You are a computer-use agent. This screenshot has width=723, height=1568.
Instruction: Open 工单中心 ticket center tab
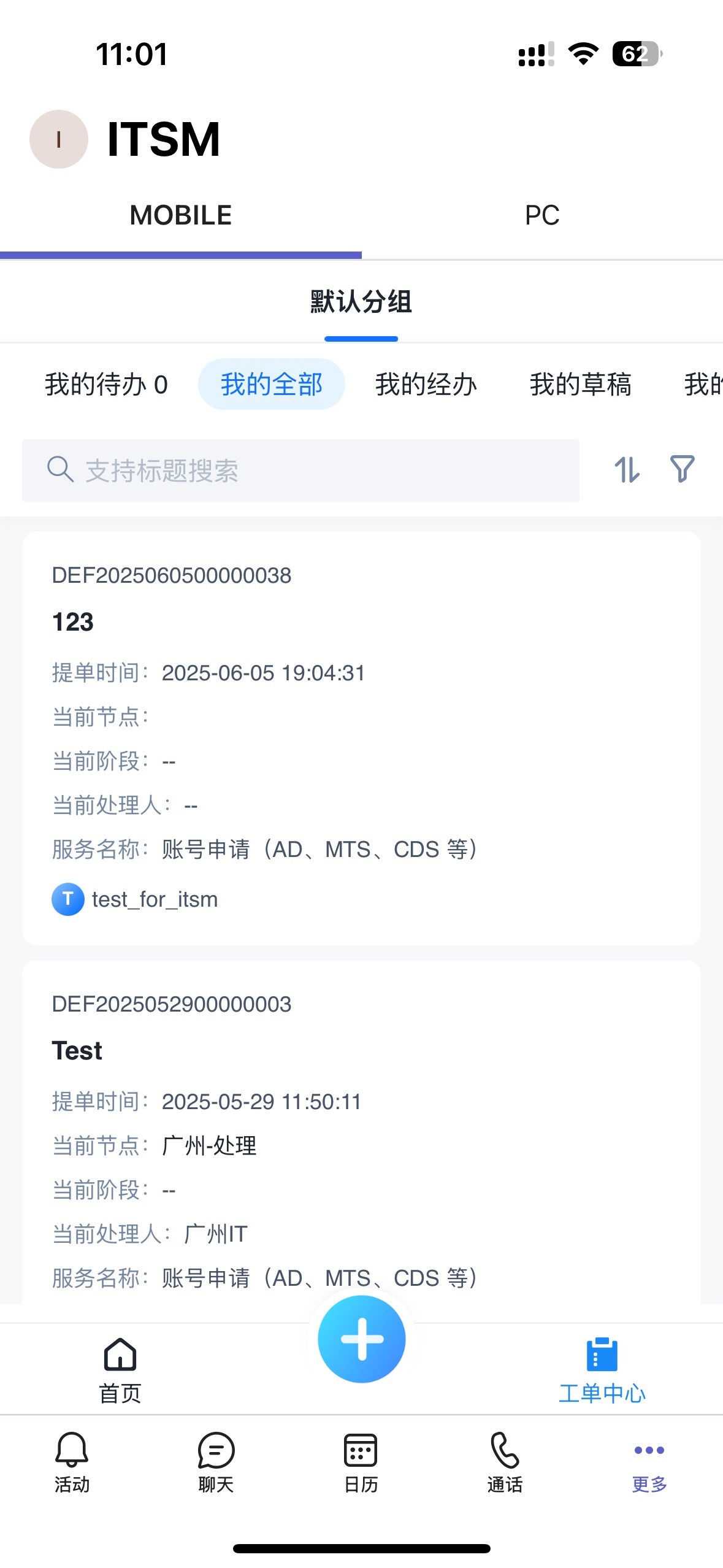pyautogui.click(x=602, y=1369)
